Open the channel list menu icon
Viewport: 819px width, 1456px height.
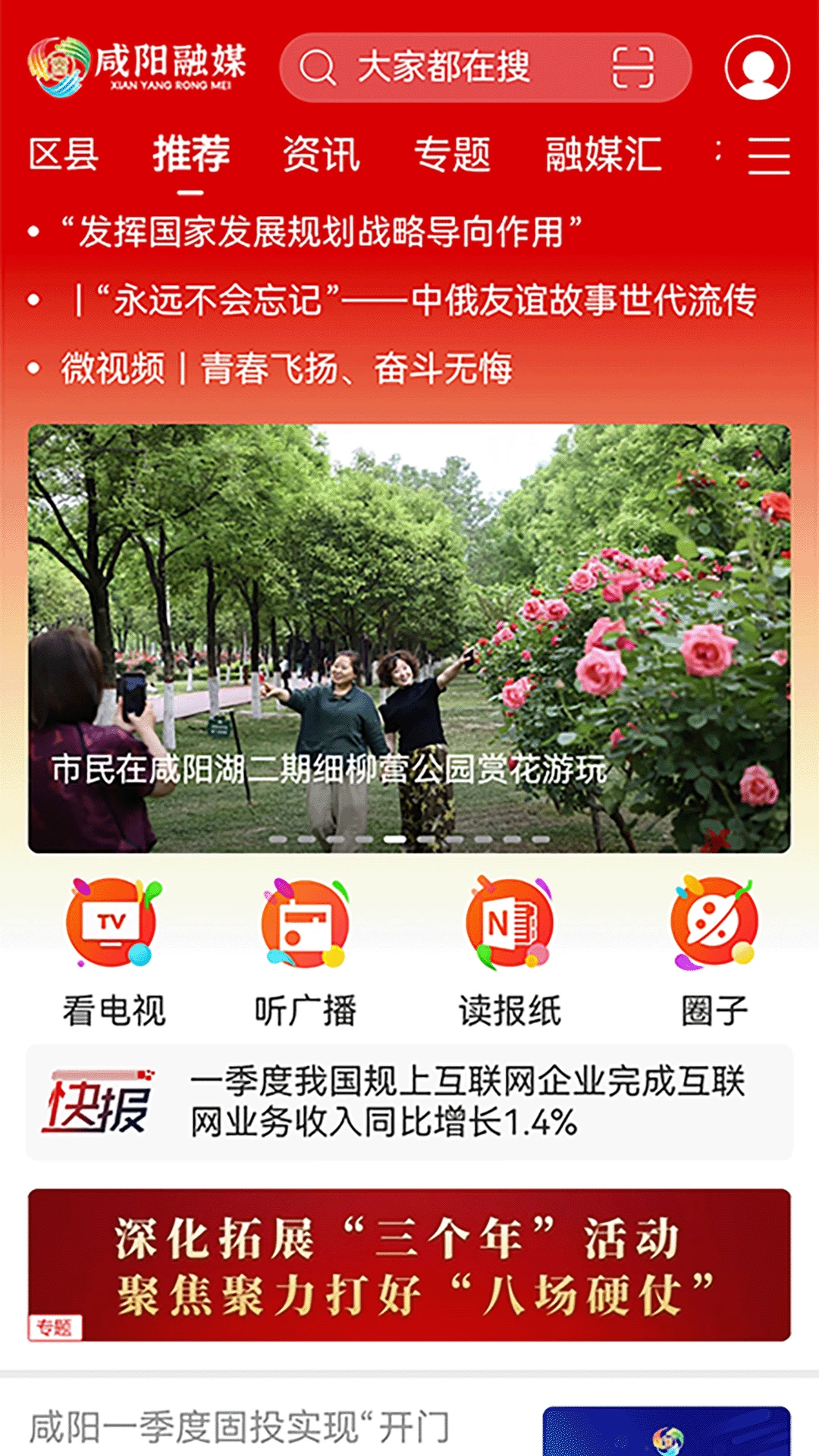pyautogui.click(x=769, y=155)
